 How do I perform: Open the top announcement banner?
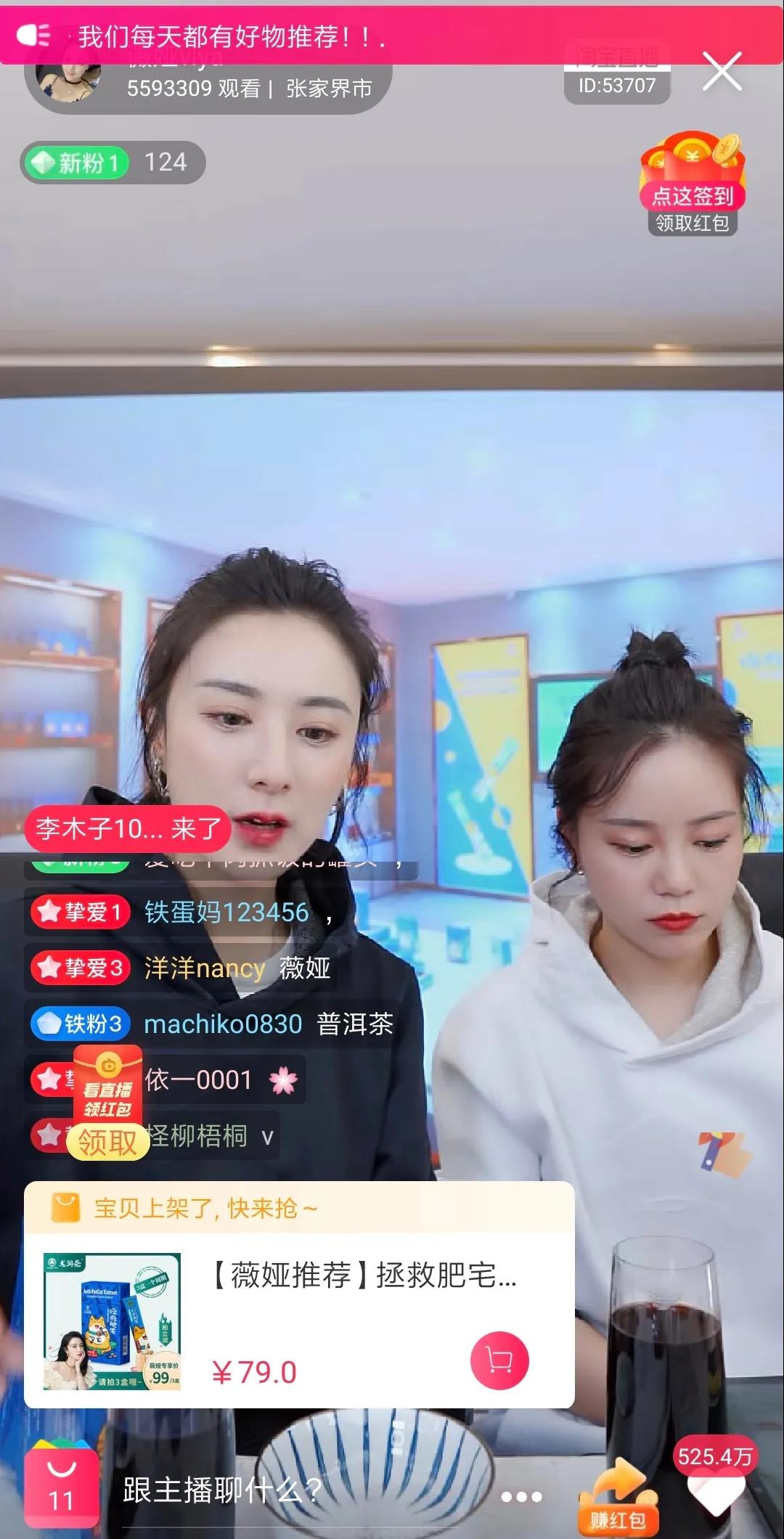click(x=232, y=36)
